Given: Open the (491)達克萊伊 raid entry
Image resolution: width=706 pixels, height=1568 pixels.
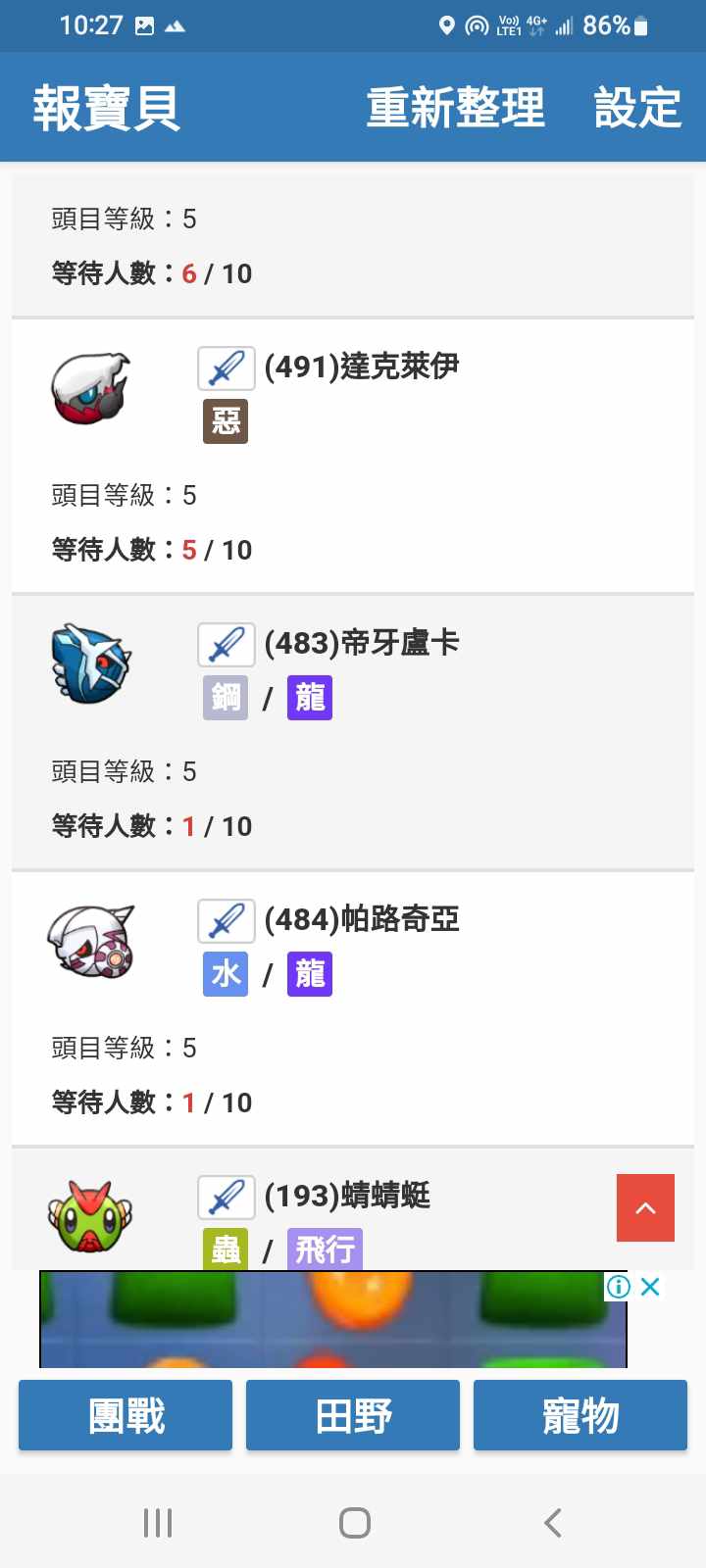Looking at the screenshot, I should click(x=361, y=367).
